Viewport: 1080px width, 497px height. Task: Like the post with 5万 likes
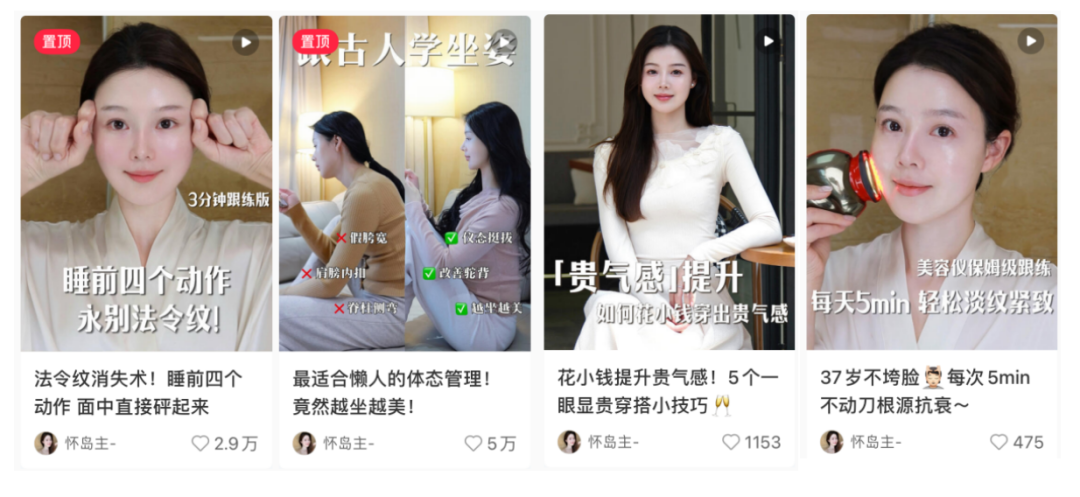[473, 443]
